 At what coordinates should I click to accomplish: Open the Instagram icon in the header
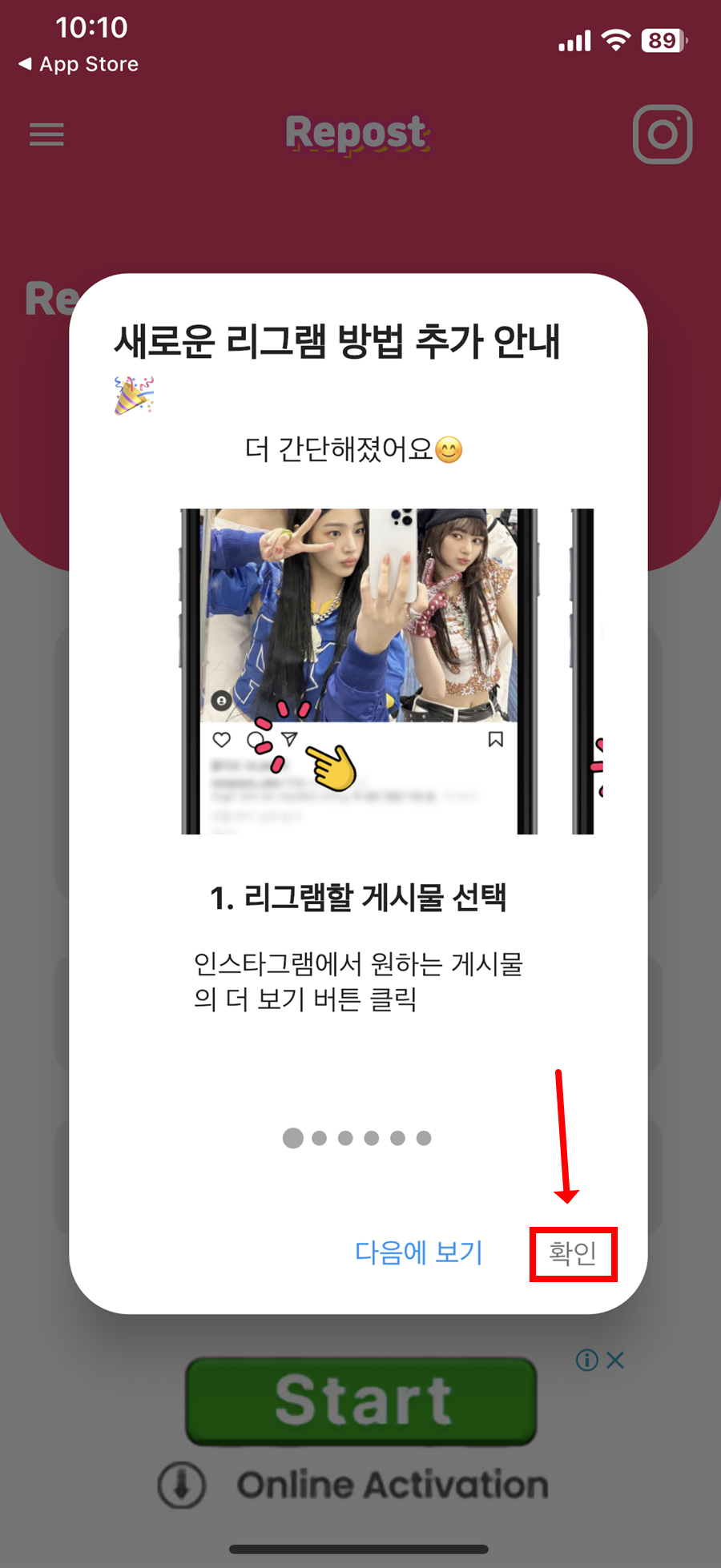(663, 135)
